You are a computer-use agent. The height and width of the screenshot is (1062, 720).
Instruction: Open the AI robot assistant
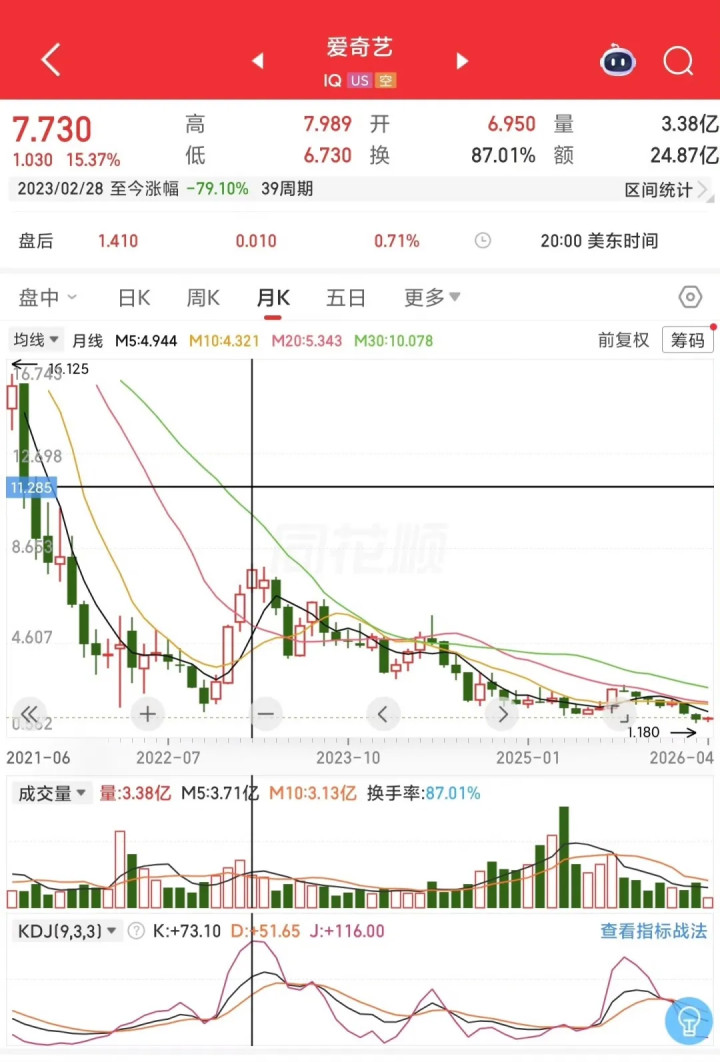click(618, 60)
